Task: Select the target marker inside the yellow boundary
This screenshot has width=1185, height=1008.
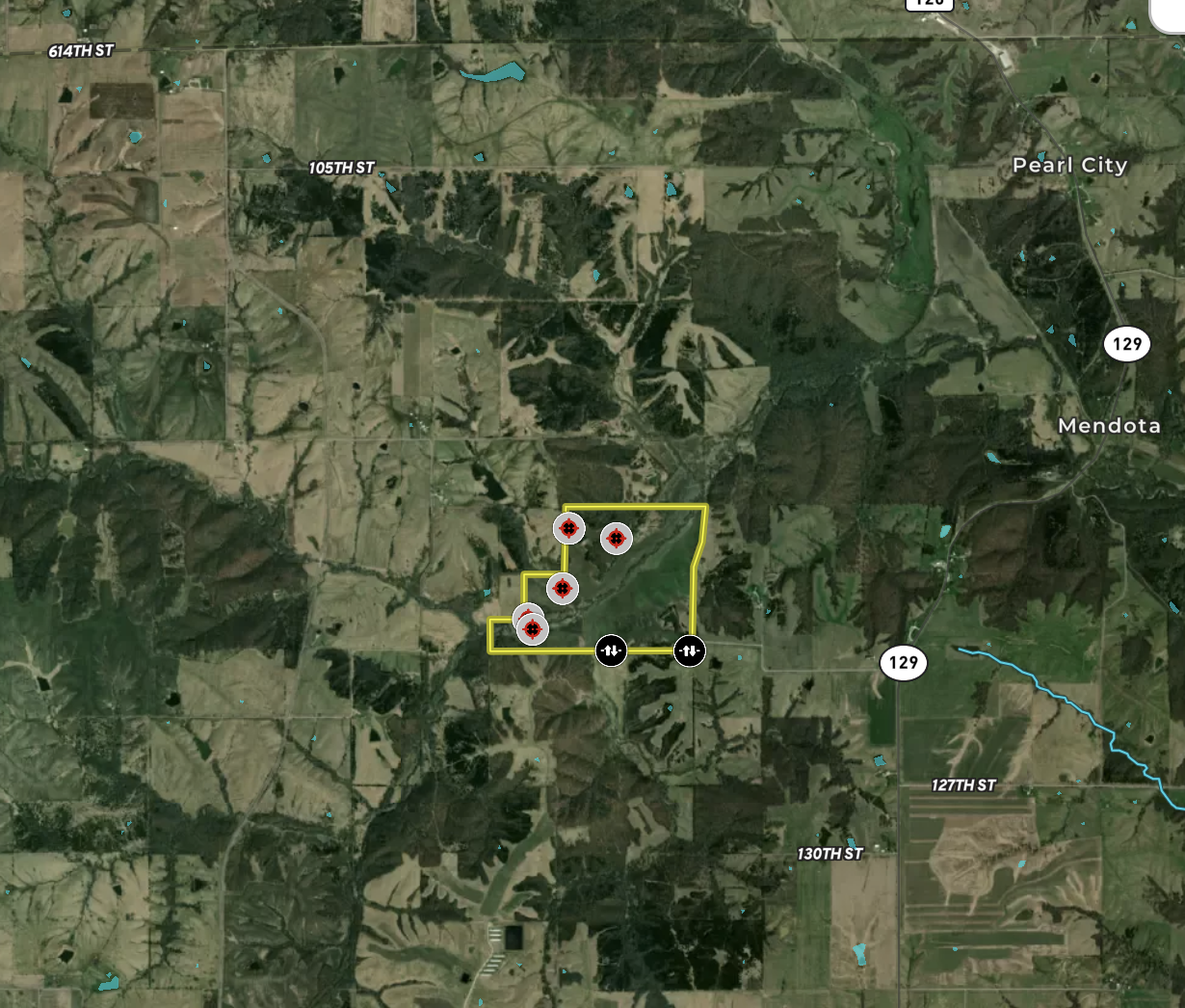Action: pos(617,539)
